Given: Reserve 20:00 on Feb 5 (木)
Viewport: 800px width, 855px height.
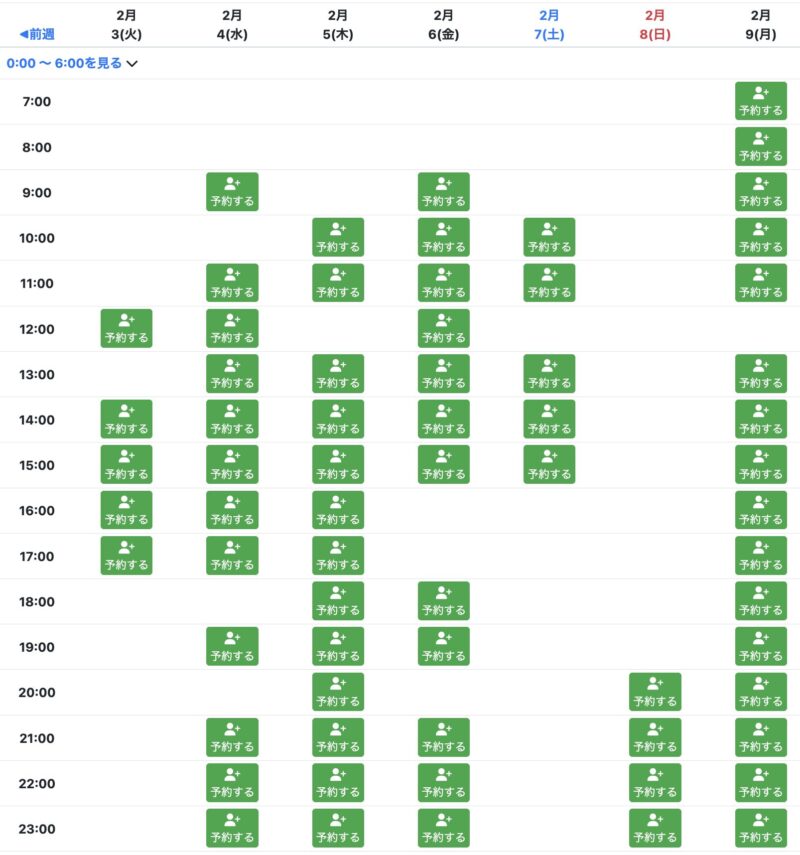Looking at the screenshot, I should tap(338, 692).
